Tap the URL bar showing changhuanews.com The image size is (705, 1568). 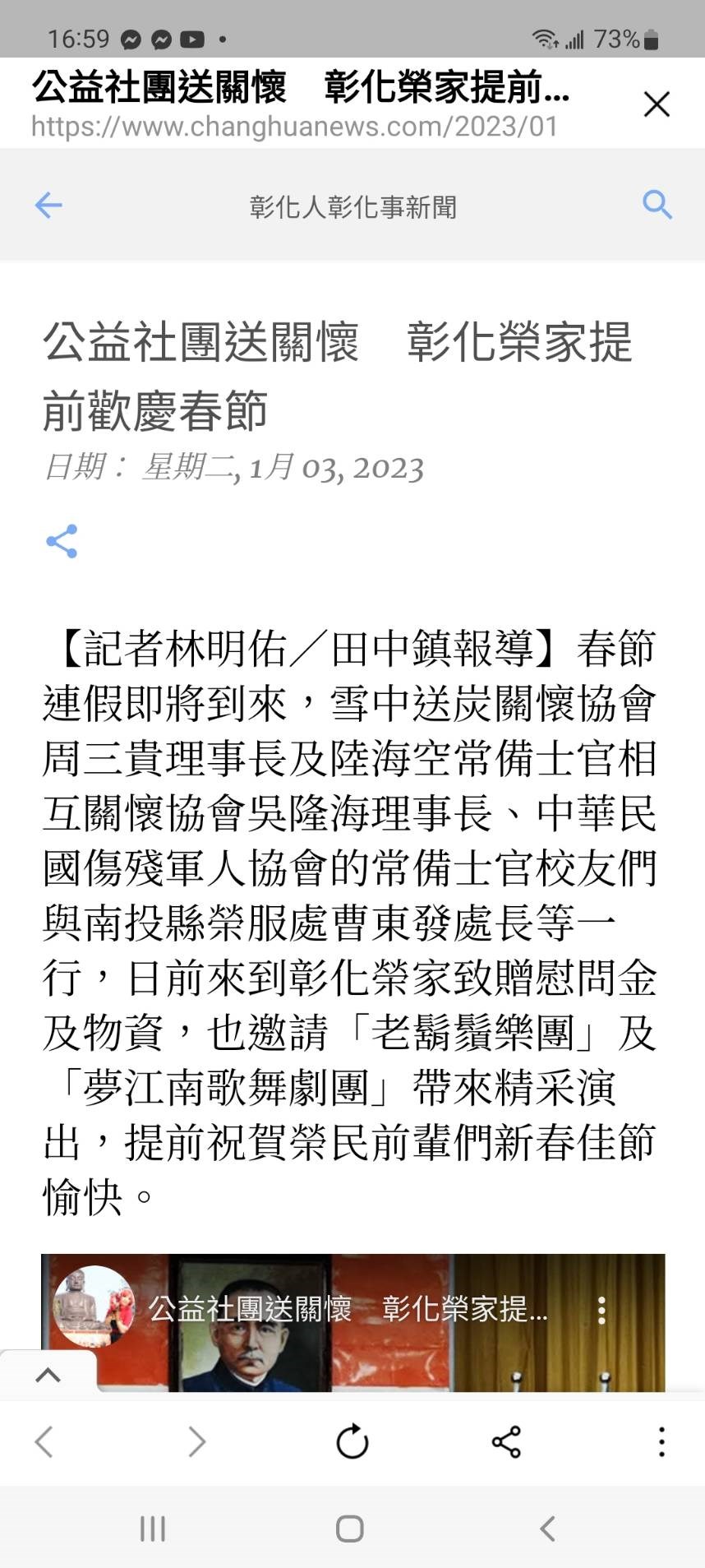[295, 127]
